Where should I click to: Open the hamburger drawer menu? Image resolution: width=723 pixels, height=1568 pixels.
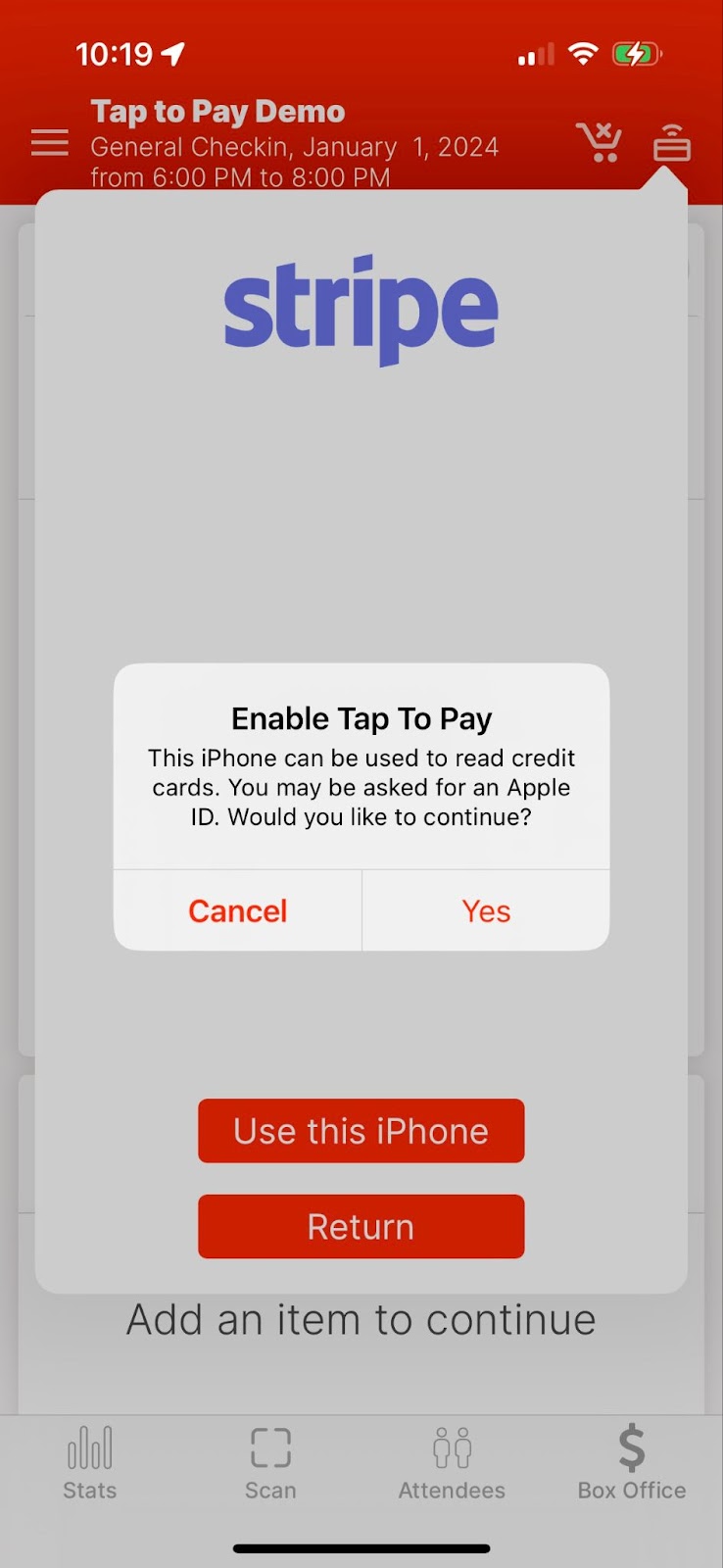[x=50, y=143]
